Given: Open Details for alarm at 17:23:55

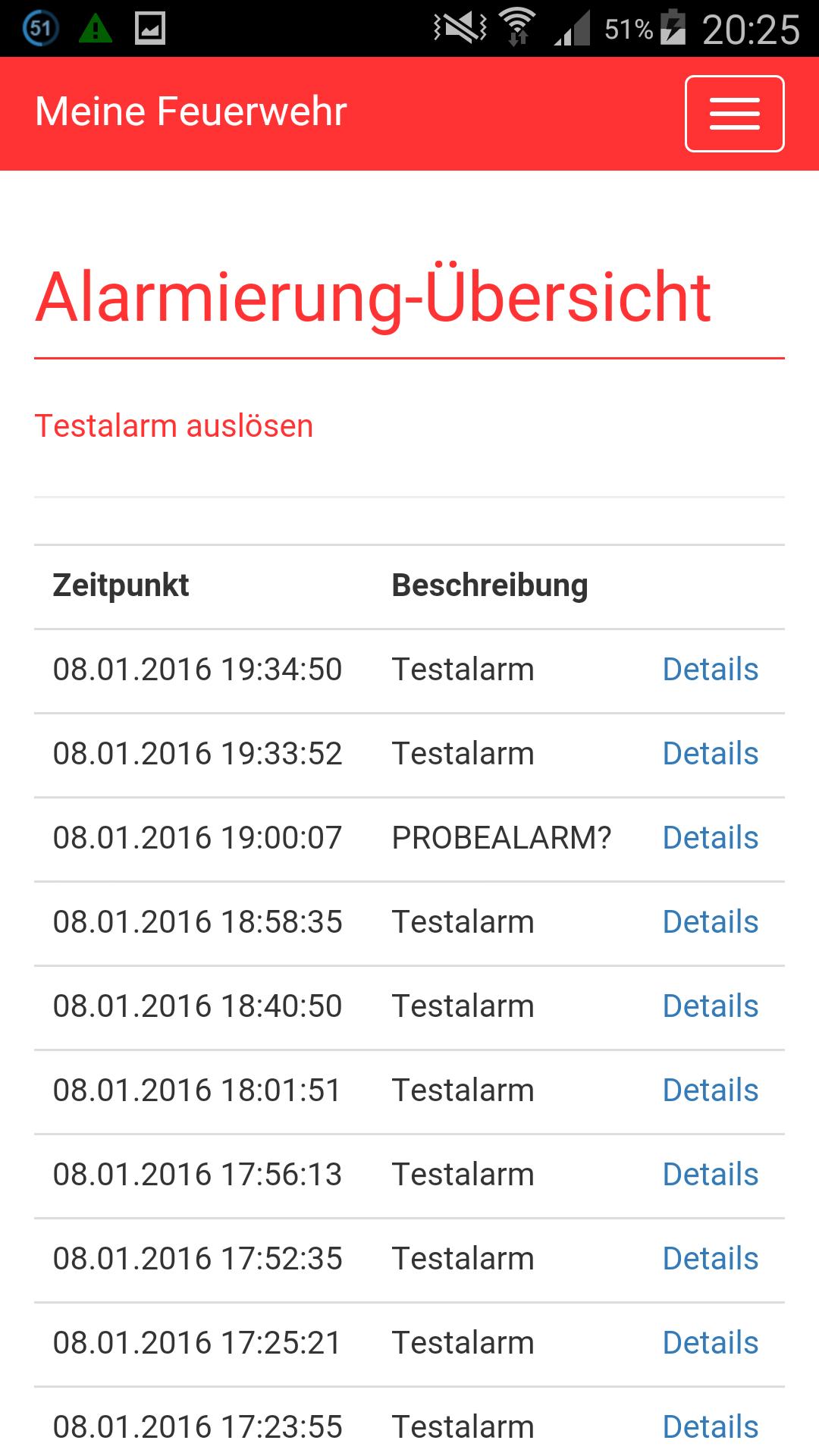Looking at the screenshot, I should (x=710, y=1425).
